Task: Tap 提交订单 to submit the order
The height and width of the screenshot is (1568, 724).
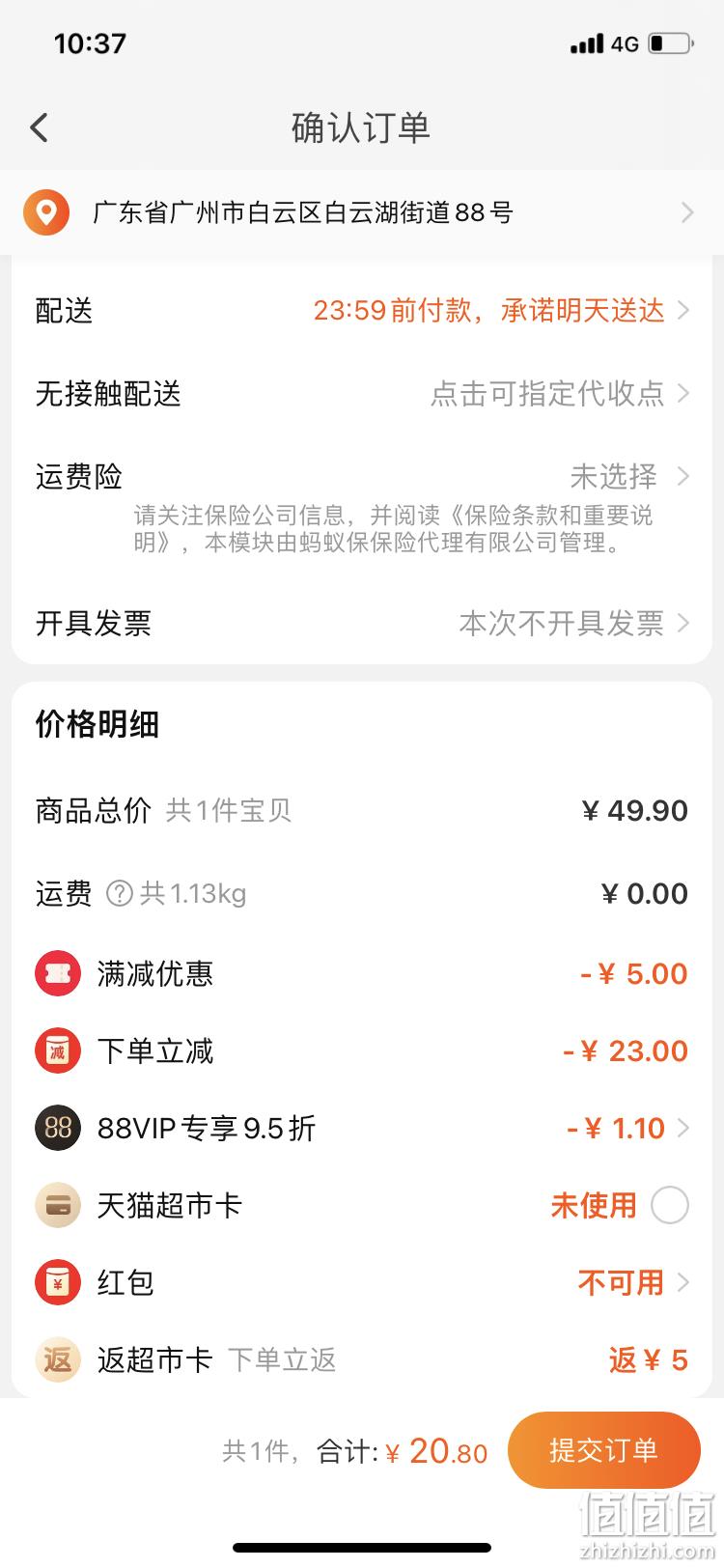Action: [x=604, y=1450]
